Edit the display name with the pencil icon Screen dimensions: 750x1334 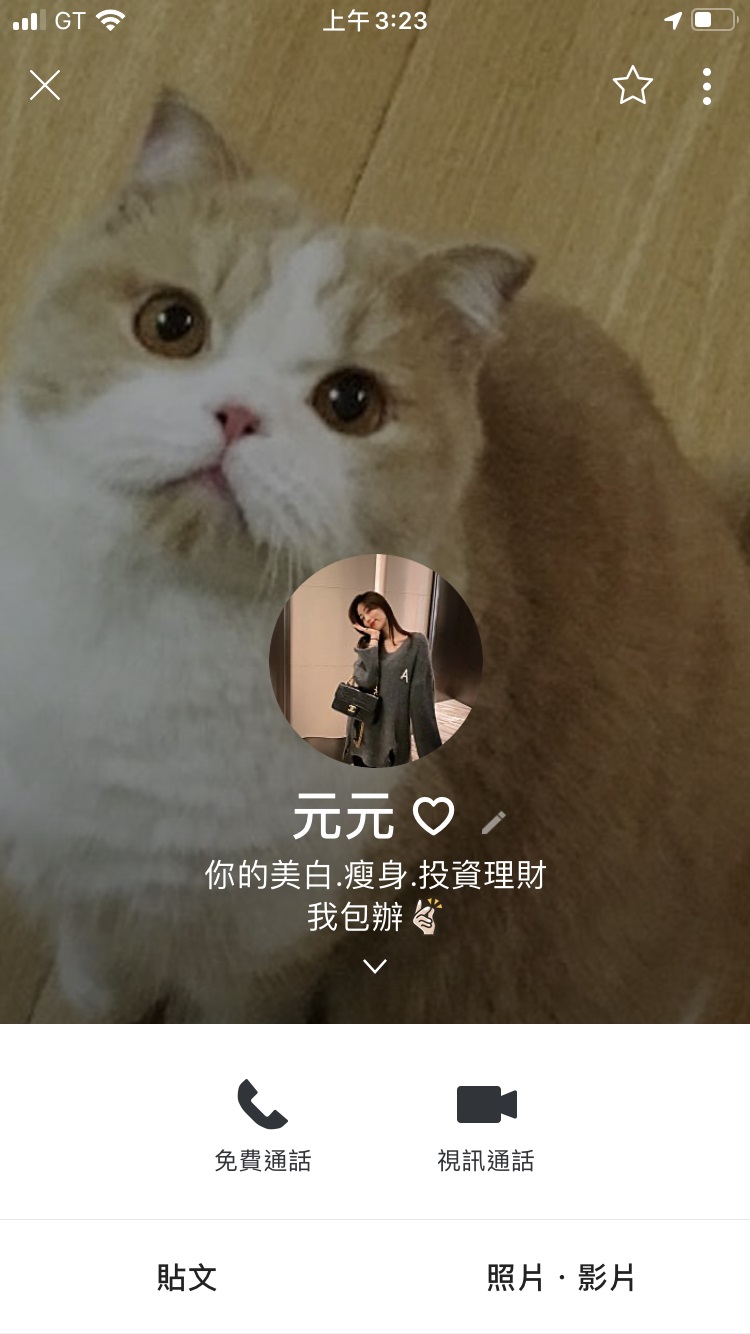(x=493, y=822)
